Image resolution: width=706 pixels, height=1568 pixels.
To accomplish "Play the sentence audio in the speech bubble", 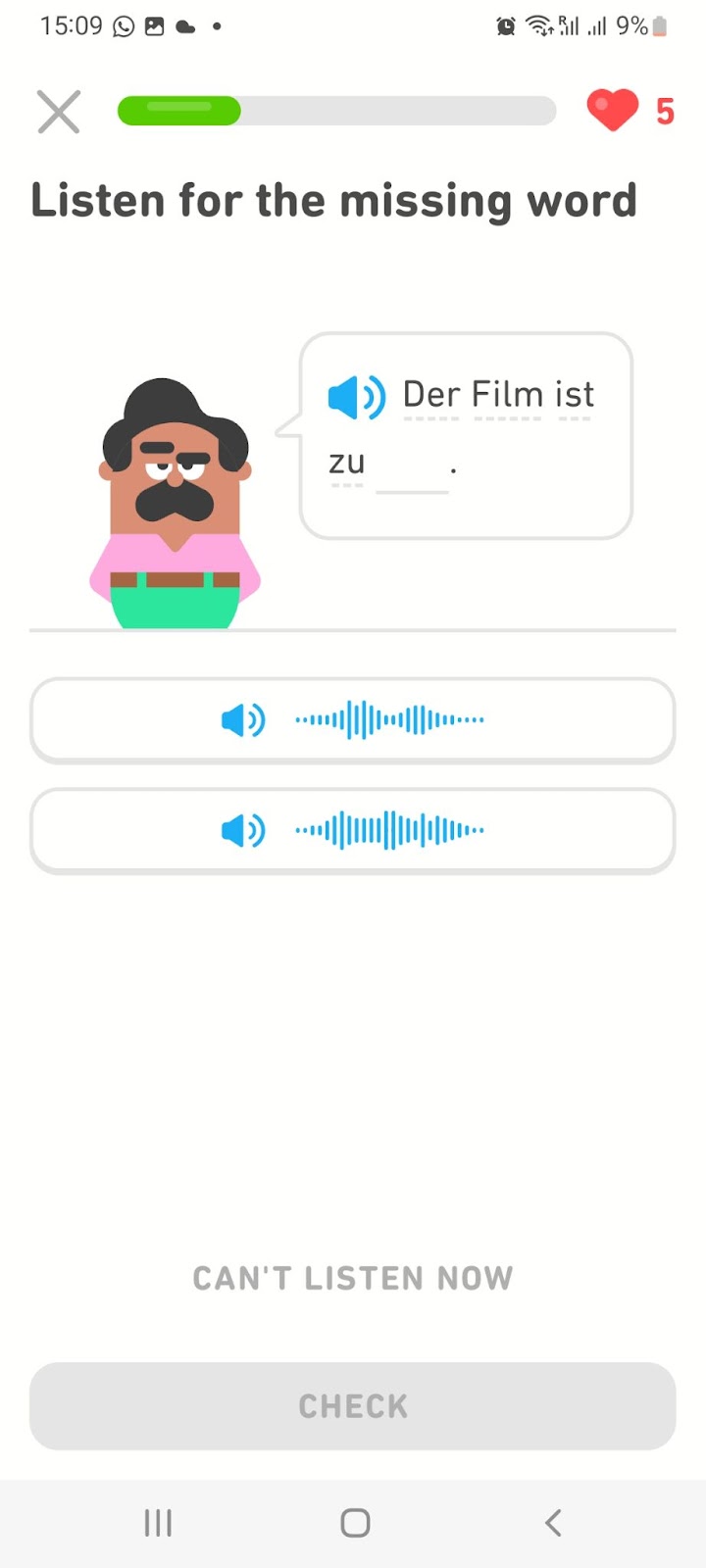I will [356, 397].
